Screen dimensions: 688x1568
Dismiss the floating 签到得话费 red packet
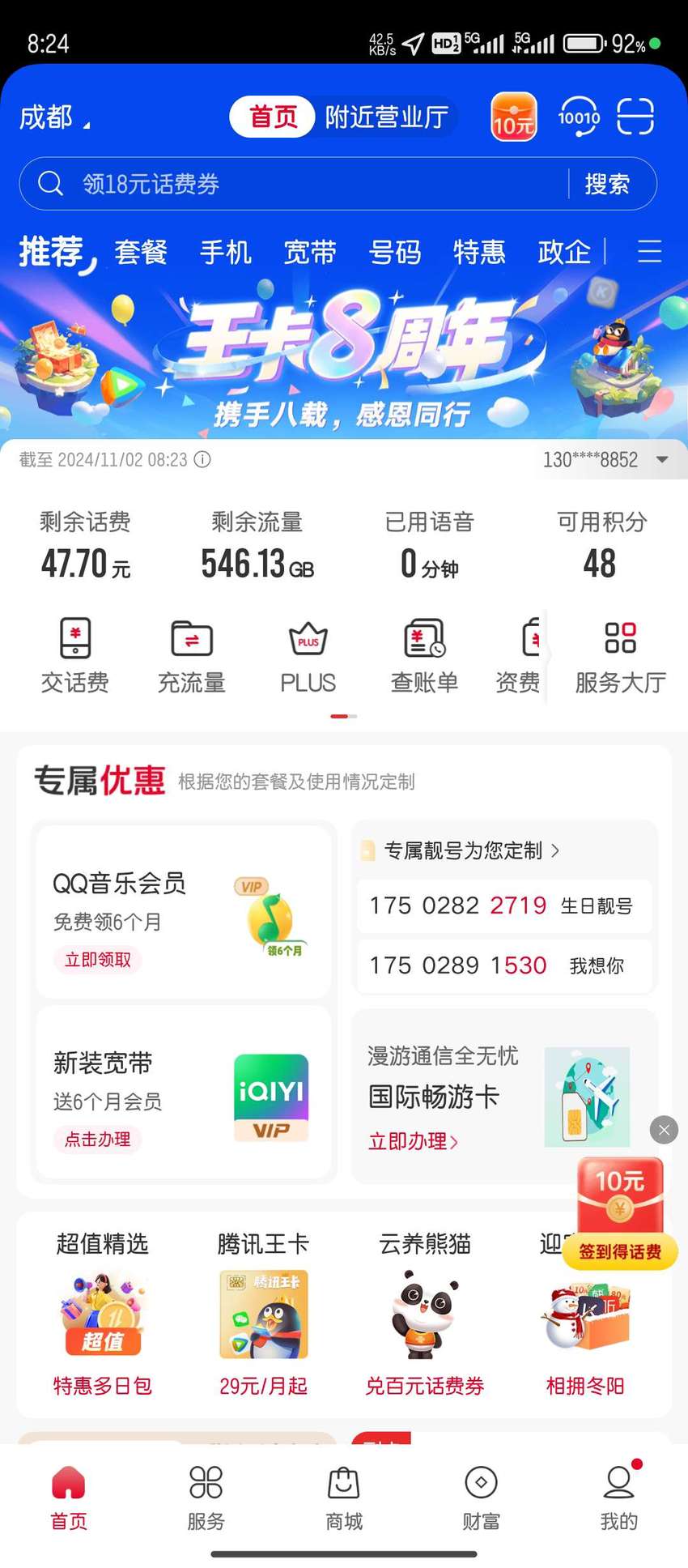tap(664, 1130)
